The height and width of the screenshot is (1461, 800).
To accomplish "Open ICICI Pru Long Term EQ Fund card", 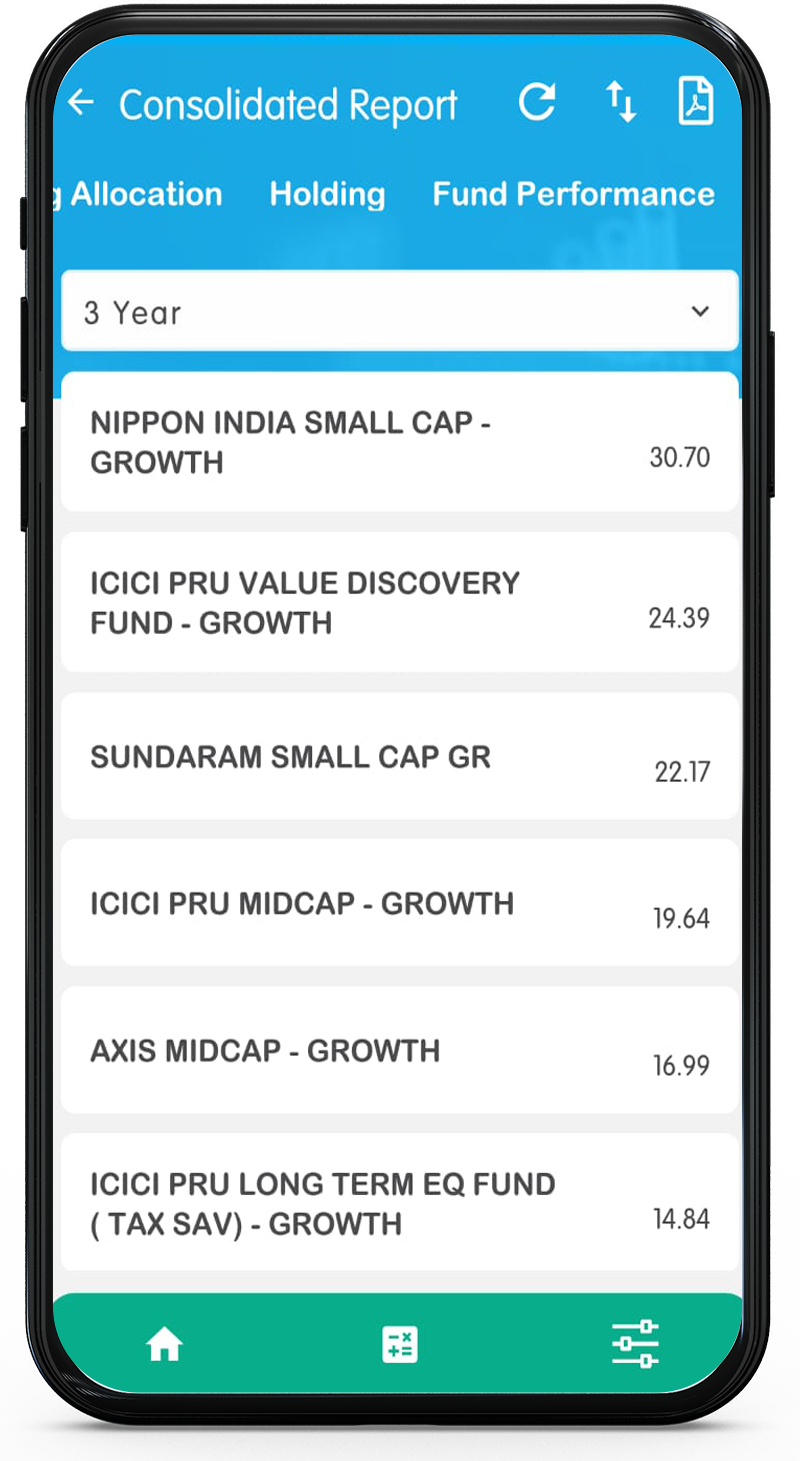I will pos(400,1203).
